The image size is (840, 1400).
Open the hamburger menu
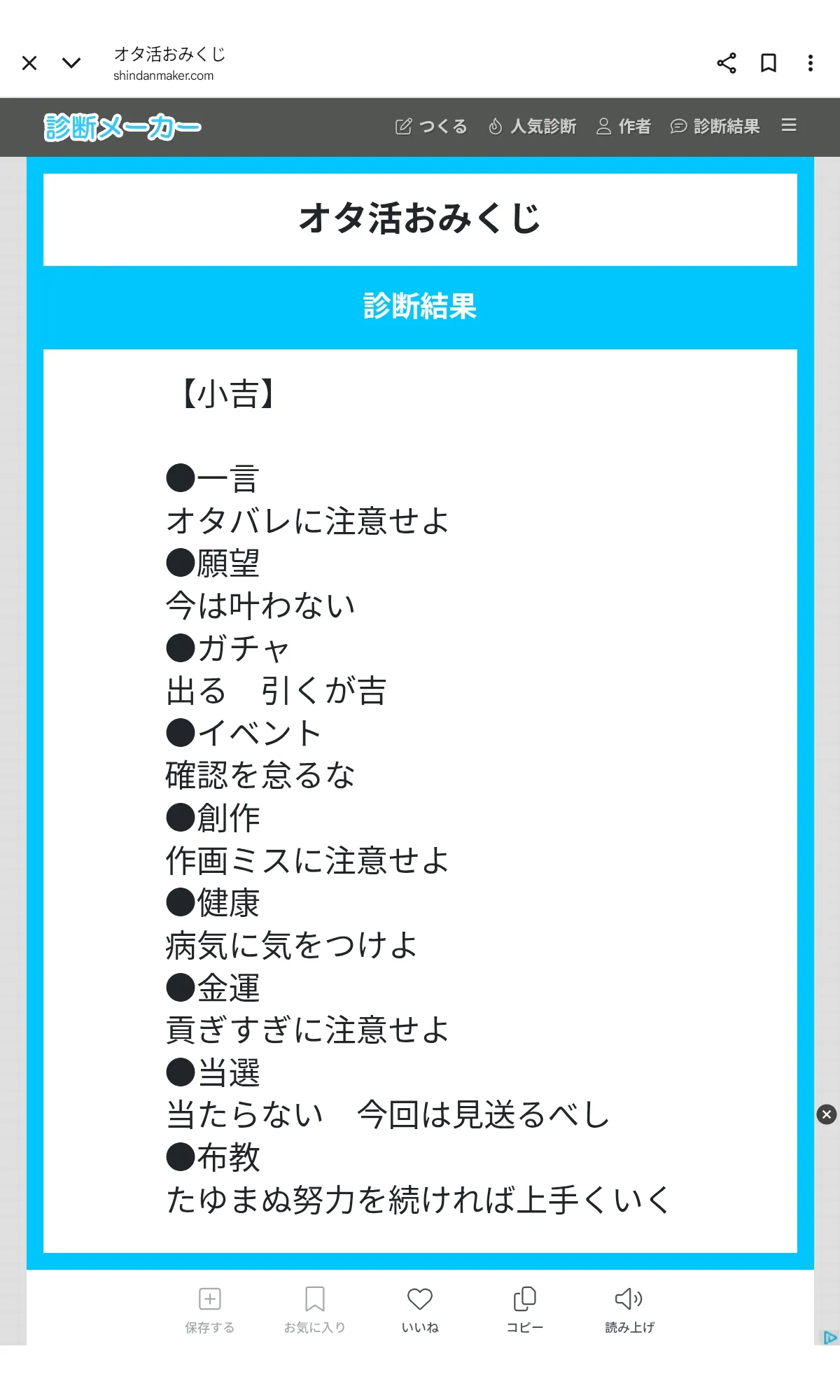tap(789, 125)
